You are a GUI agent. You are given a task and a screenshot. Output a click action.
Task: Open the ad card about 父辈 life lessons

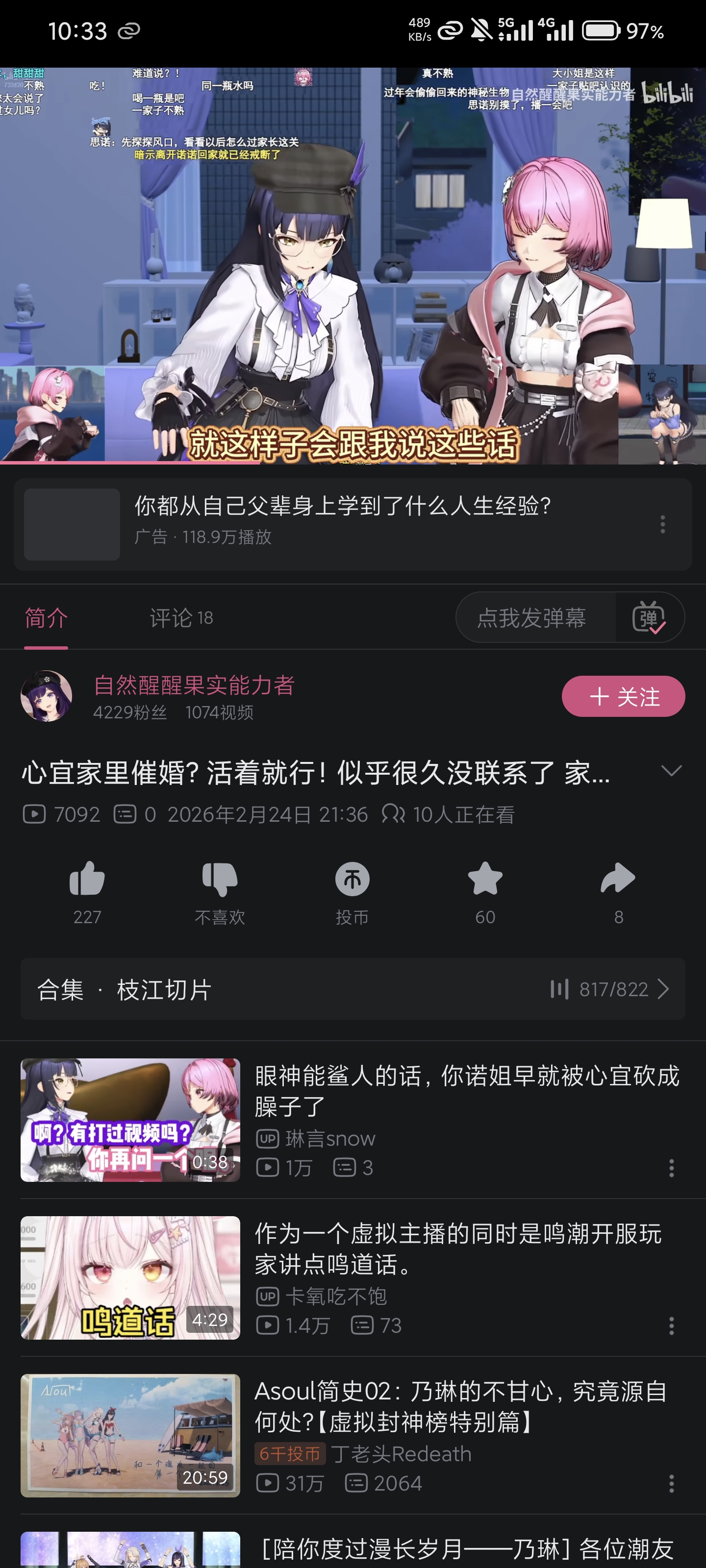pos(353,524)
